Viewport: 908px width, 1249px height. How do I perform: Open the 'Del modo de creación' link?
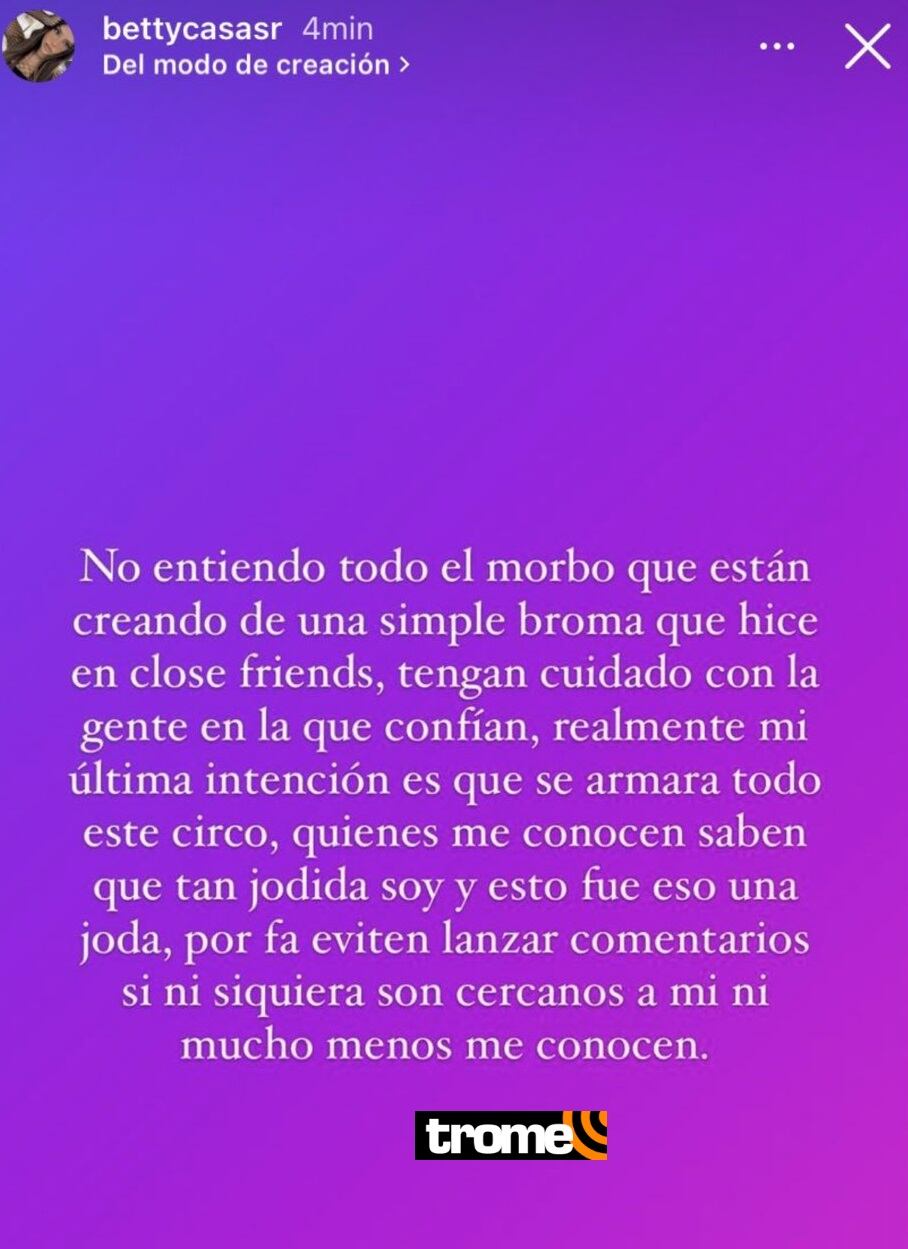pos(256,65)
